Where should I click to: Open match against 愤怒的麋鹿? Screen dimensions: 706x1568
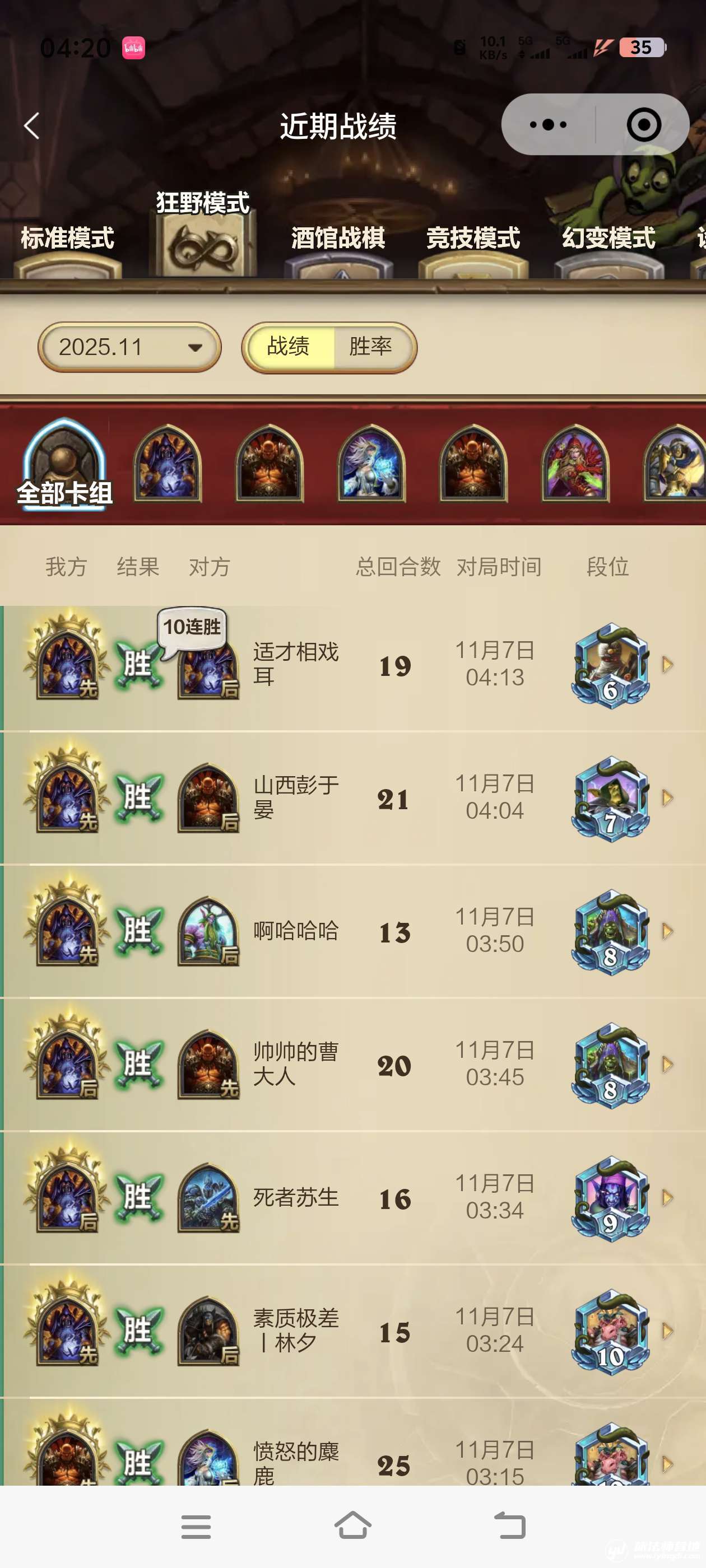pyautogui.click(x=354, y=1461)
